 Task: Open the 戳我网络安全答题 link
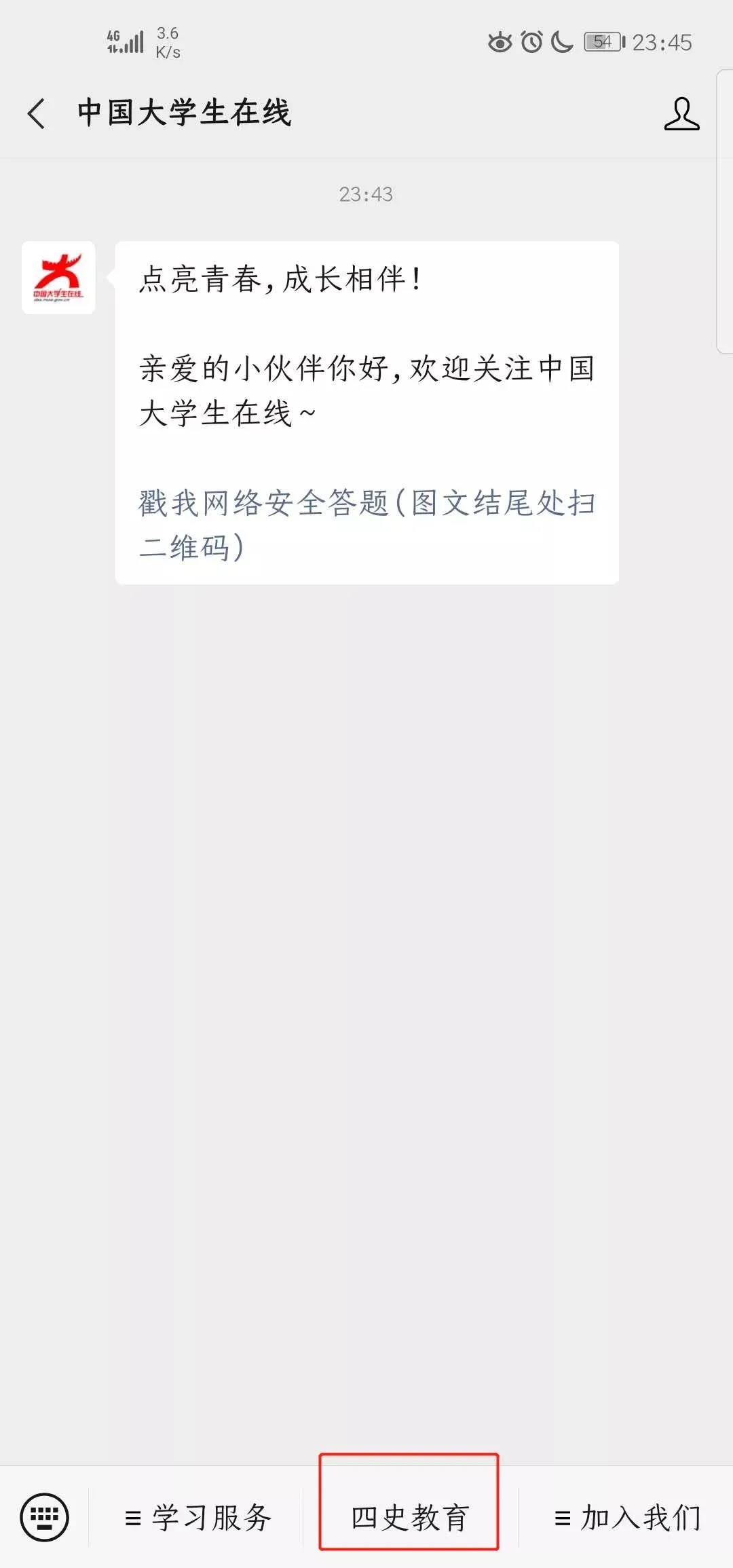(x=366, y=525)
